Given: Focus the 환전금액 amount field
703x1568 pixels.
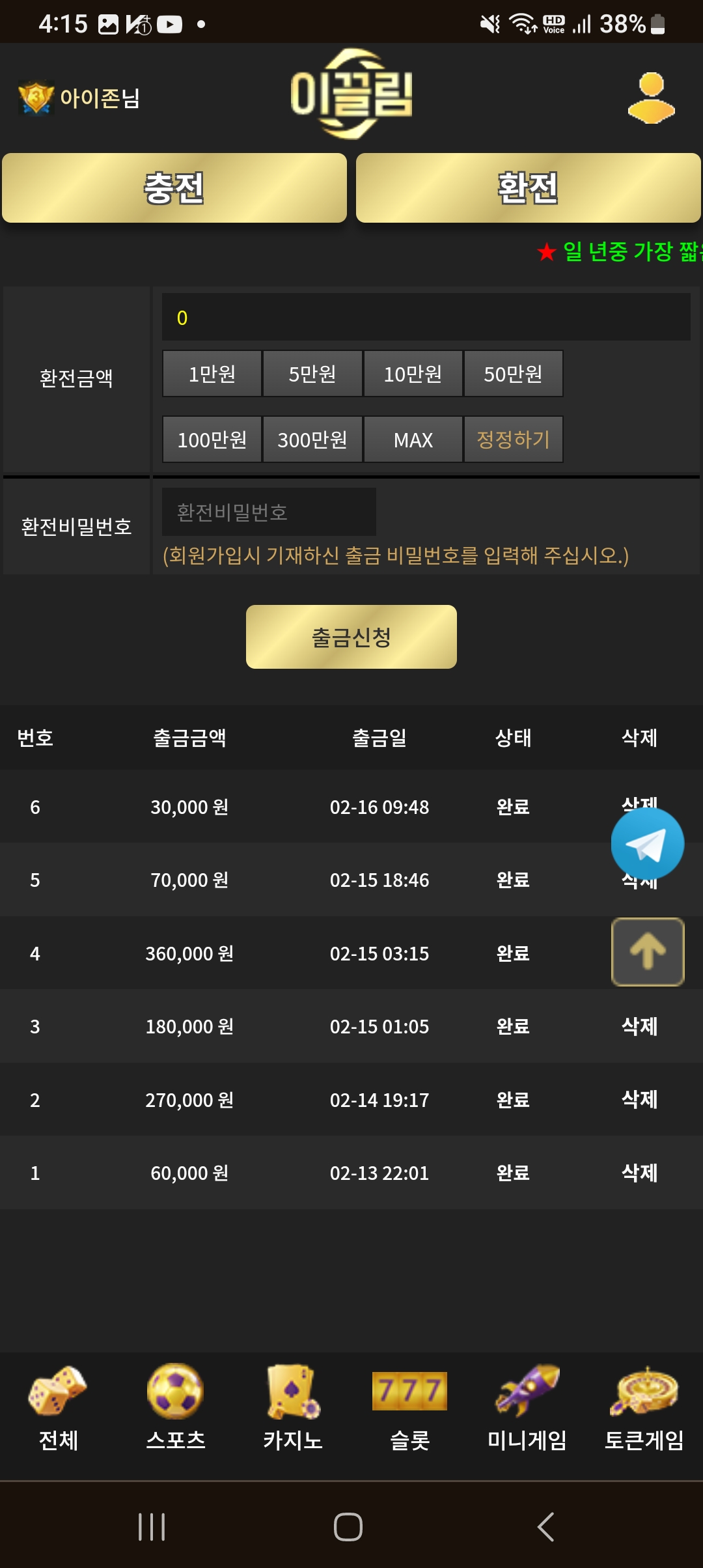Looking at the screenshot, I should 426,317.
